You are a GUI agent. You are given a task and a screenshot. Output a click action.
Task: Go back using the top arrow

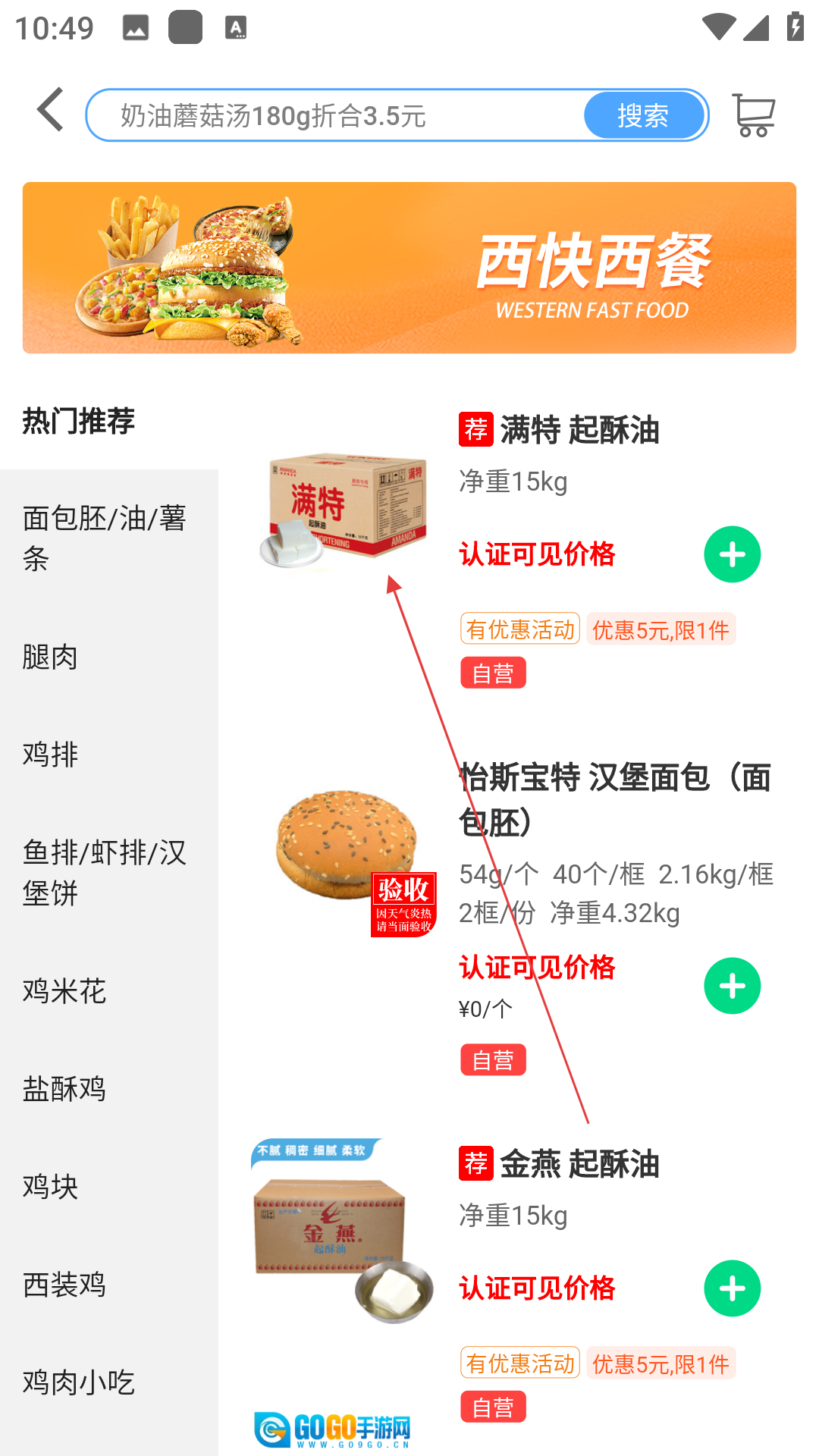tap(50, 111)
